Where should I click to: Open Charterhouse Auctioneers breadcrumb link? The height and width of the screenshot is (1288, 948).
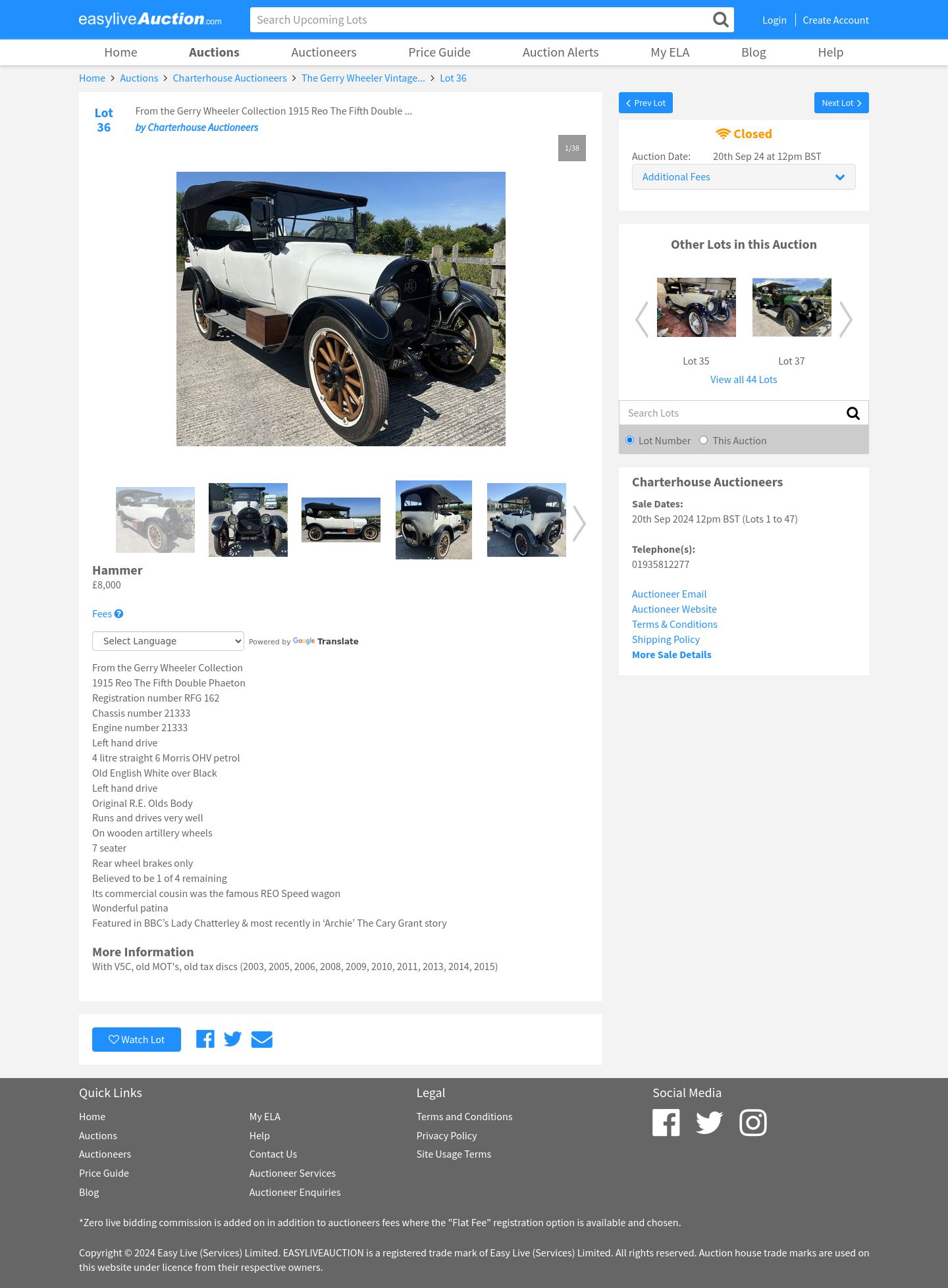229,78
